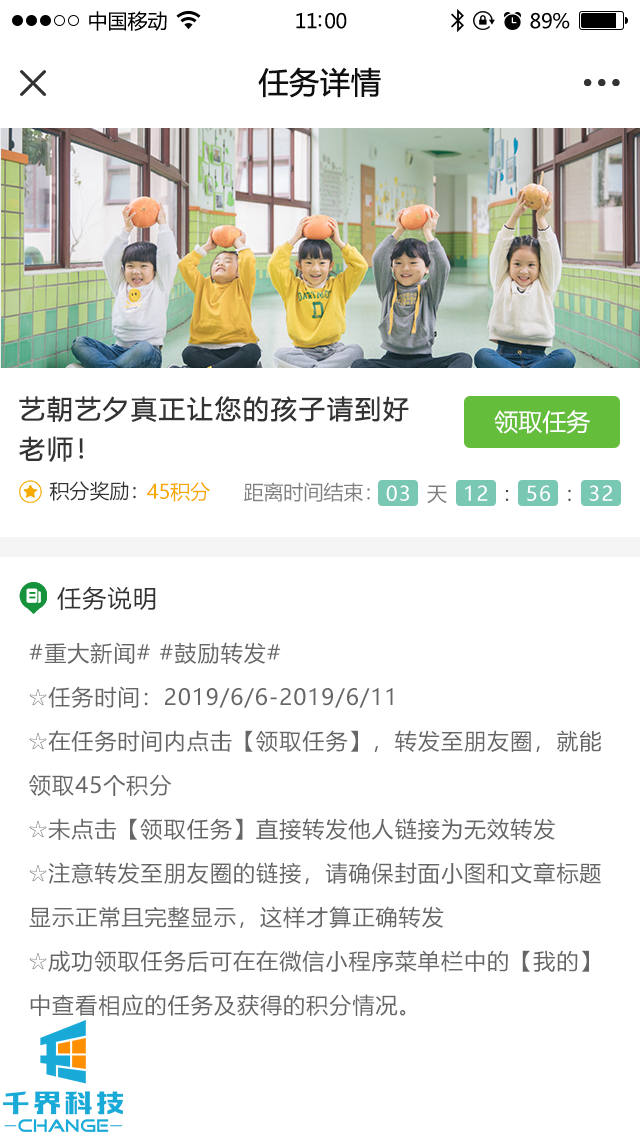Close the 任务详情 page
Screen dimensions: 640x1136
pos(33,83)
